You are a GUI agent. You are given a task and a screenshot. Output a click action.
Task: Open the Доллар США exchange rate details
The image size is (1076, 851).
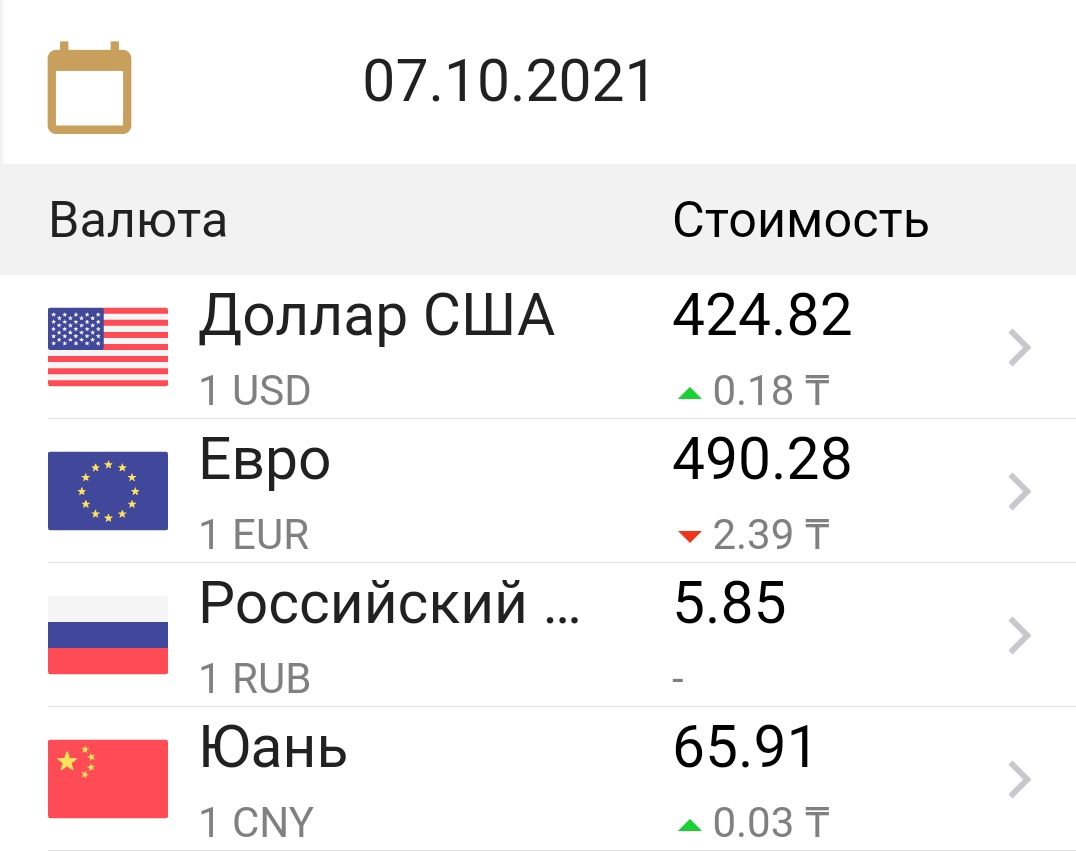[538, 347]
